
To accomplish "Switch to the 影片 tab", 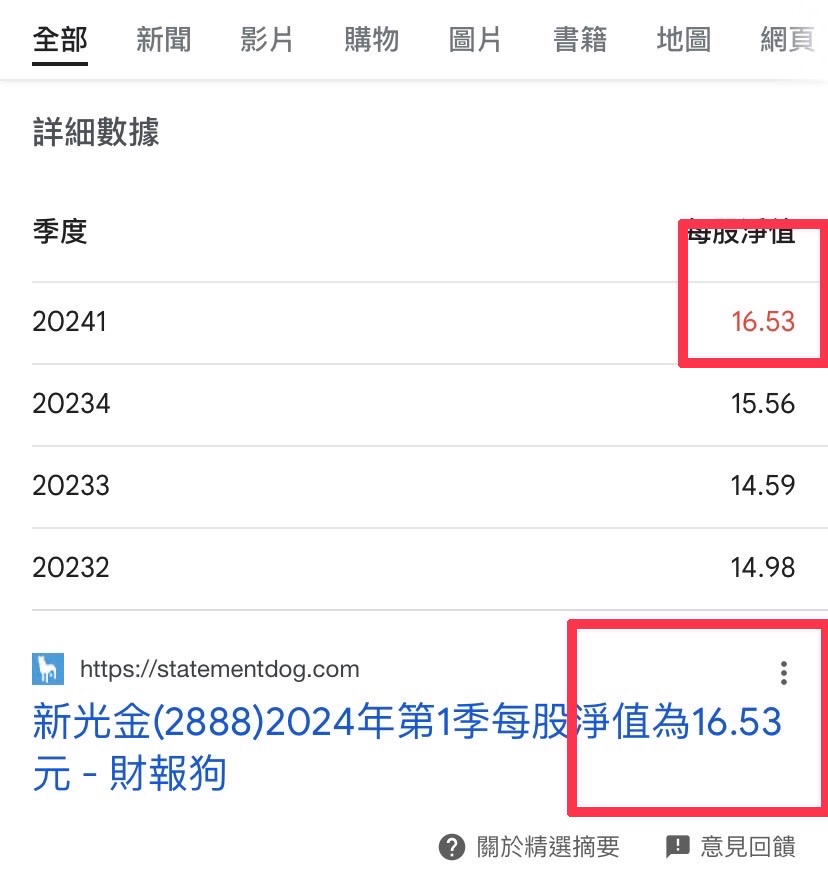I will (267, 40).
